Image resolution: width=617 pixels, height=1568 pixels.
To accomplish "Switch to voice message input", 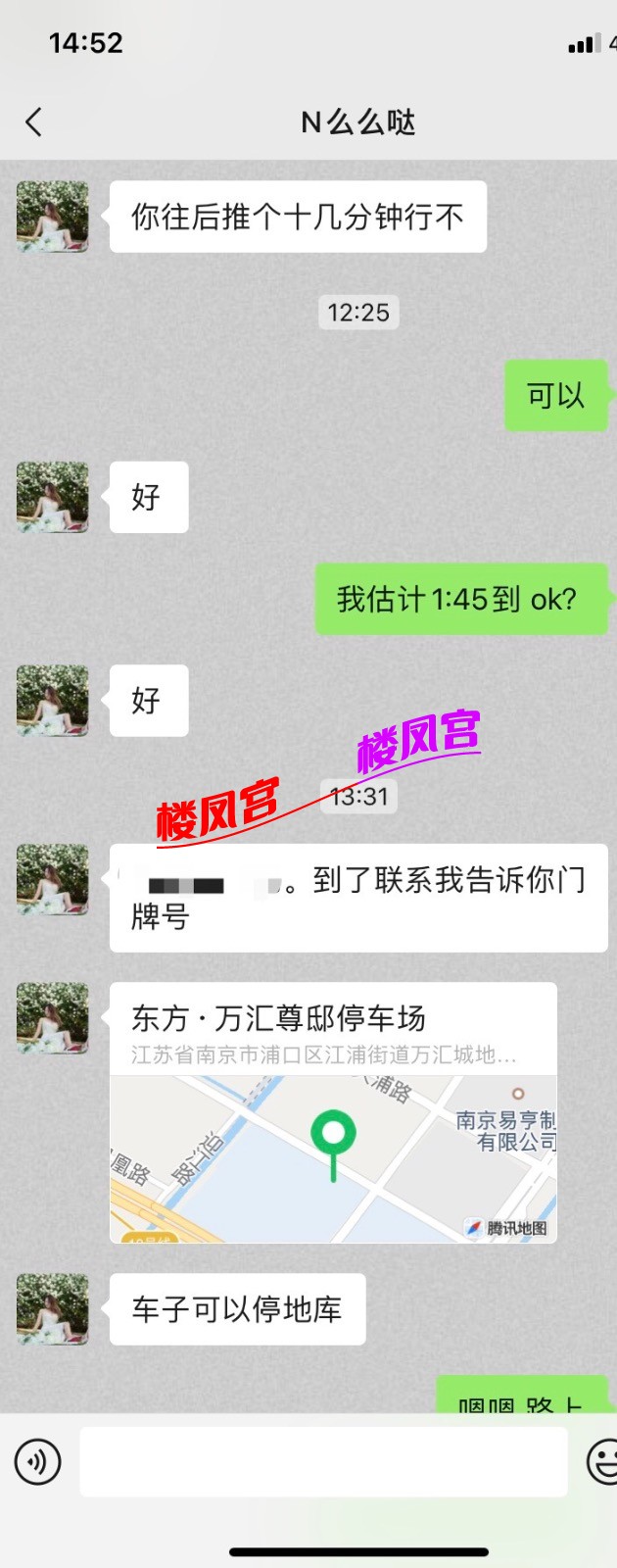I will tap(38, 1462).
